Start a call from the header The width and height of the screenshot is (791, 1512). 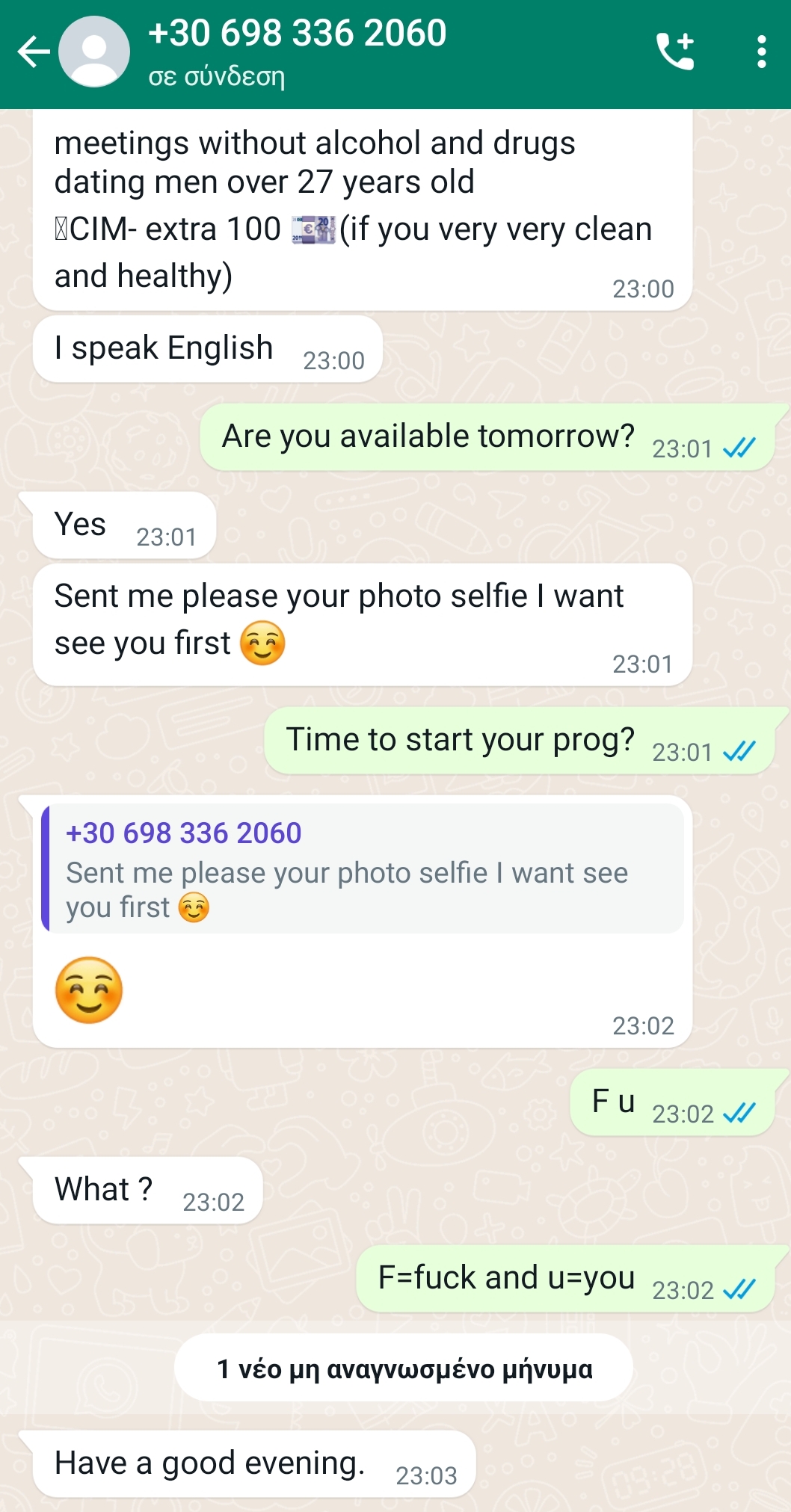pos(675,52)
